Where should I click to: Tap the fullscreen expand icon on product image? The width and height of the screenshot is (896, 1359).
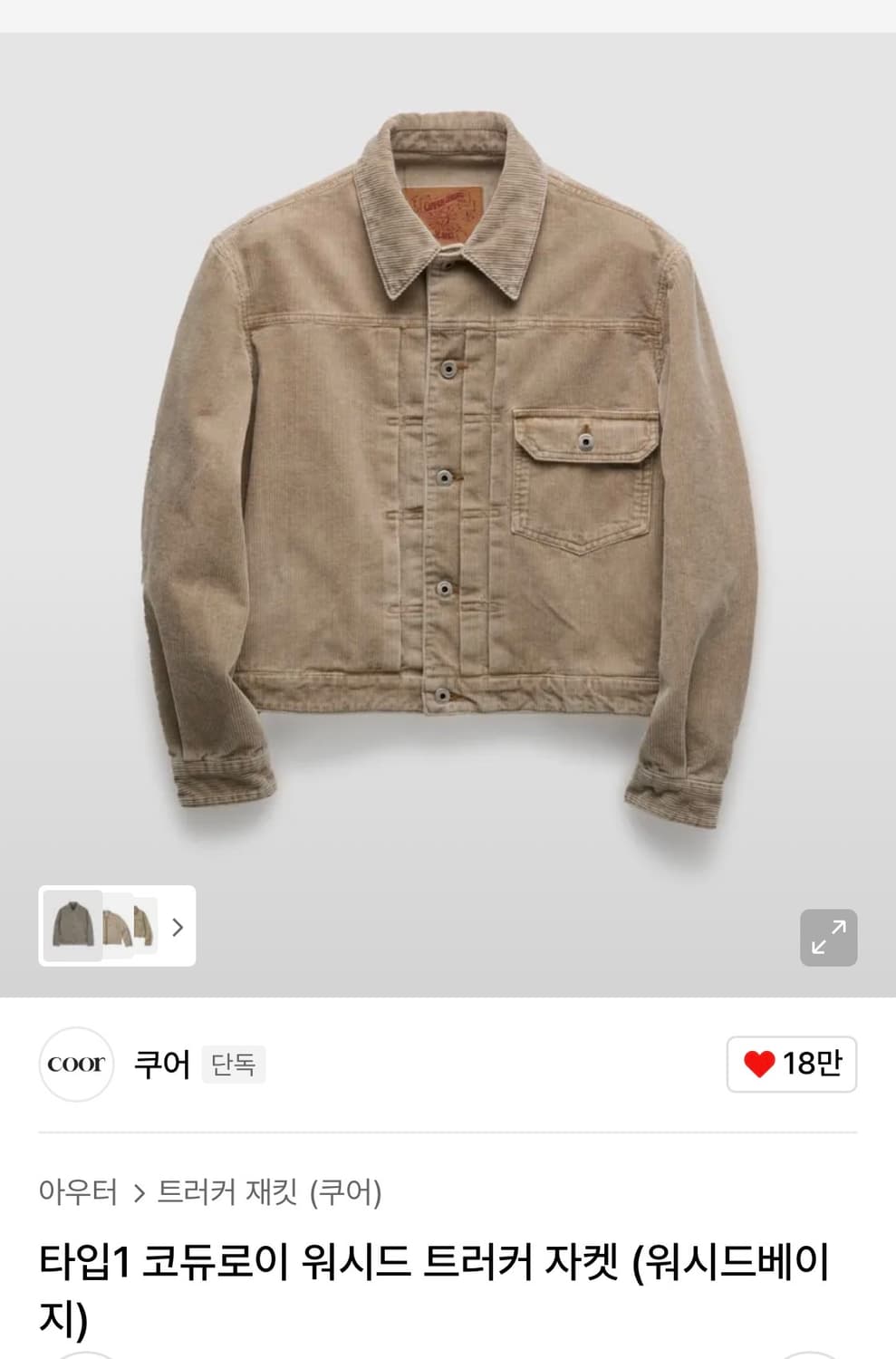coord(830,937)
